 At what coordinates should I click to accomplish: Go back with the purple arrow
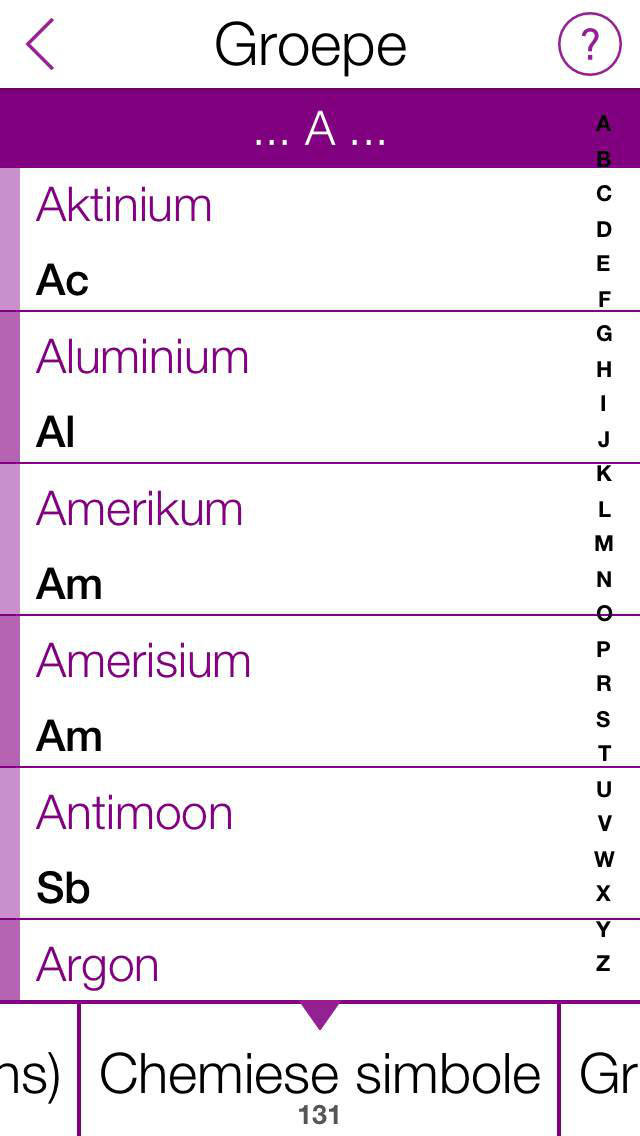click(40, 44)
